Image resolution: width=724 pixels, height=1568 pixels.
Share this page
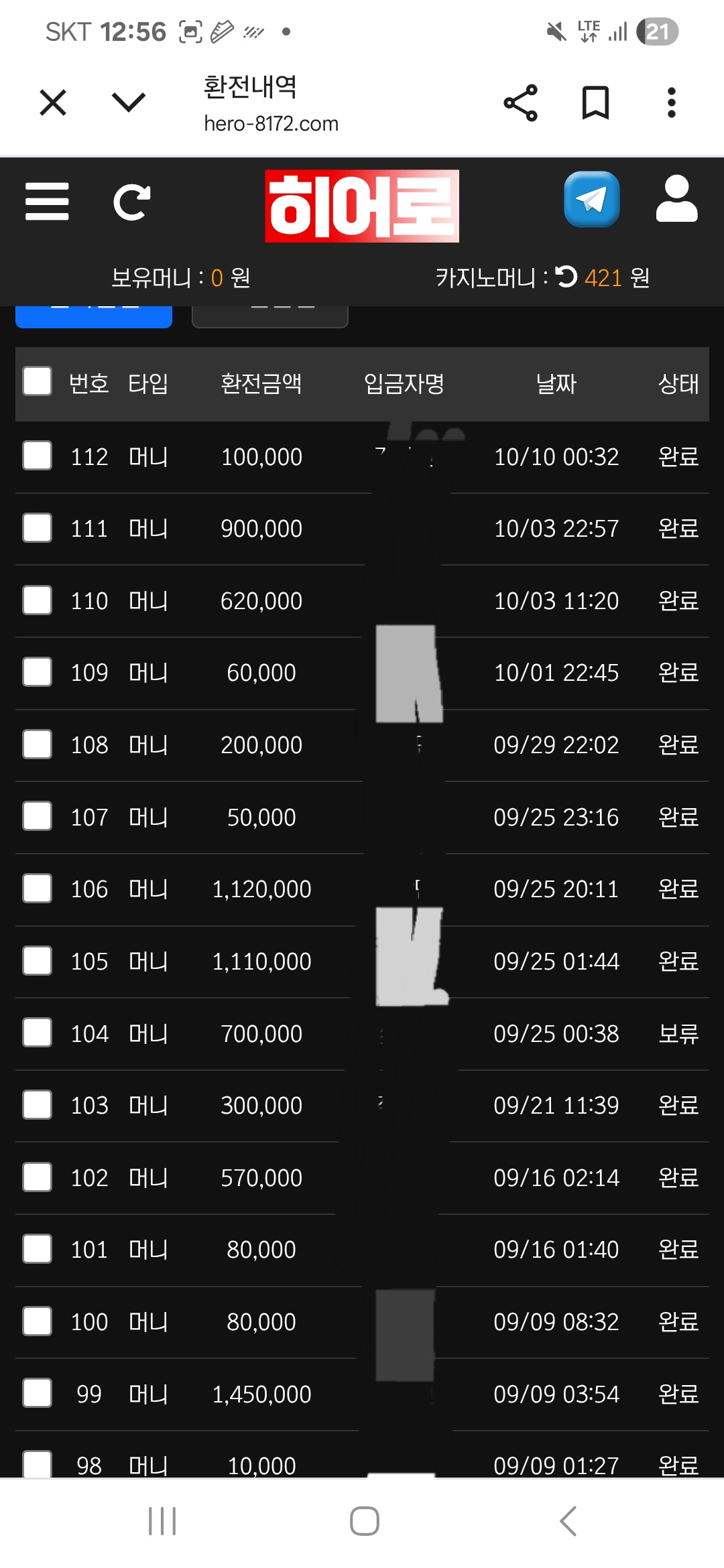(520, 103)
